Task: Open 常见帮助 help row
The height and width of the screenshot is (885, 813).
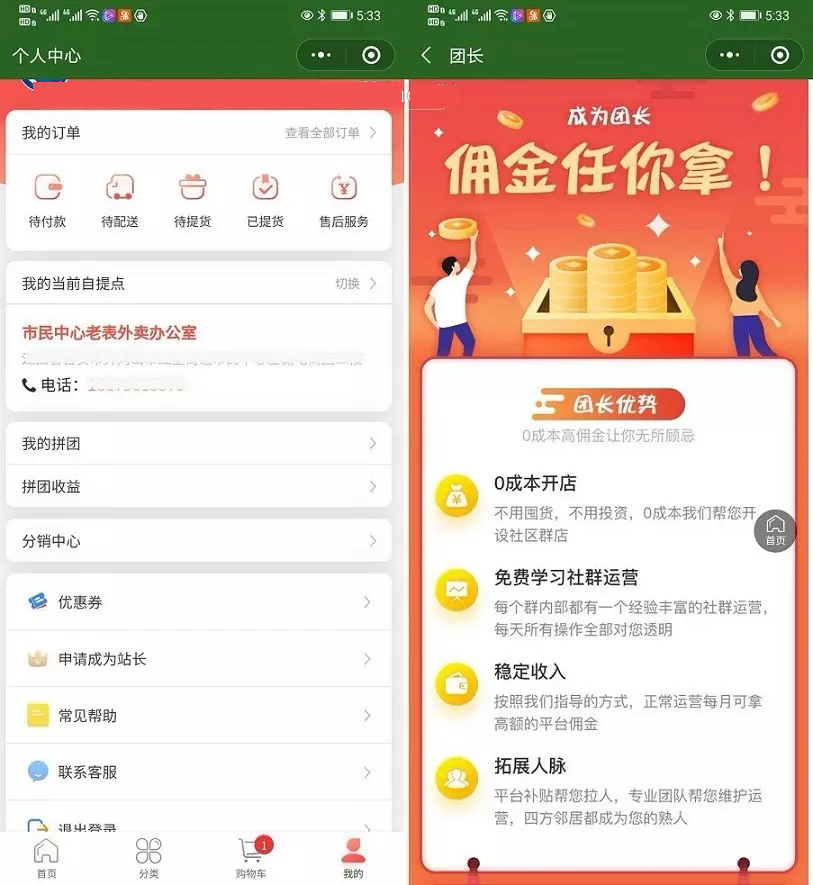Action: (x=198, y=716)
